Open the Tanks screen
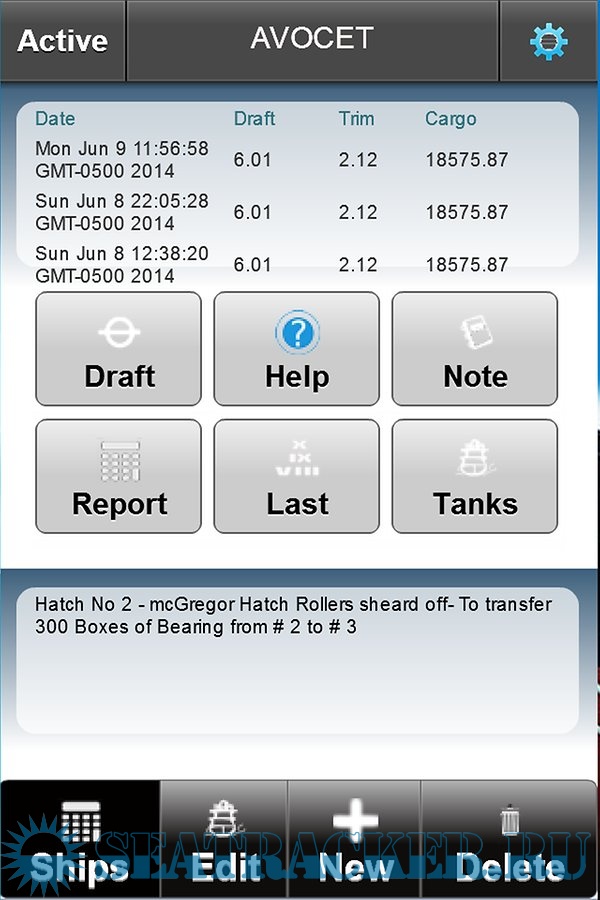The image size is (600, 900). (x=475, y=476)
